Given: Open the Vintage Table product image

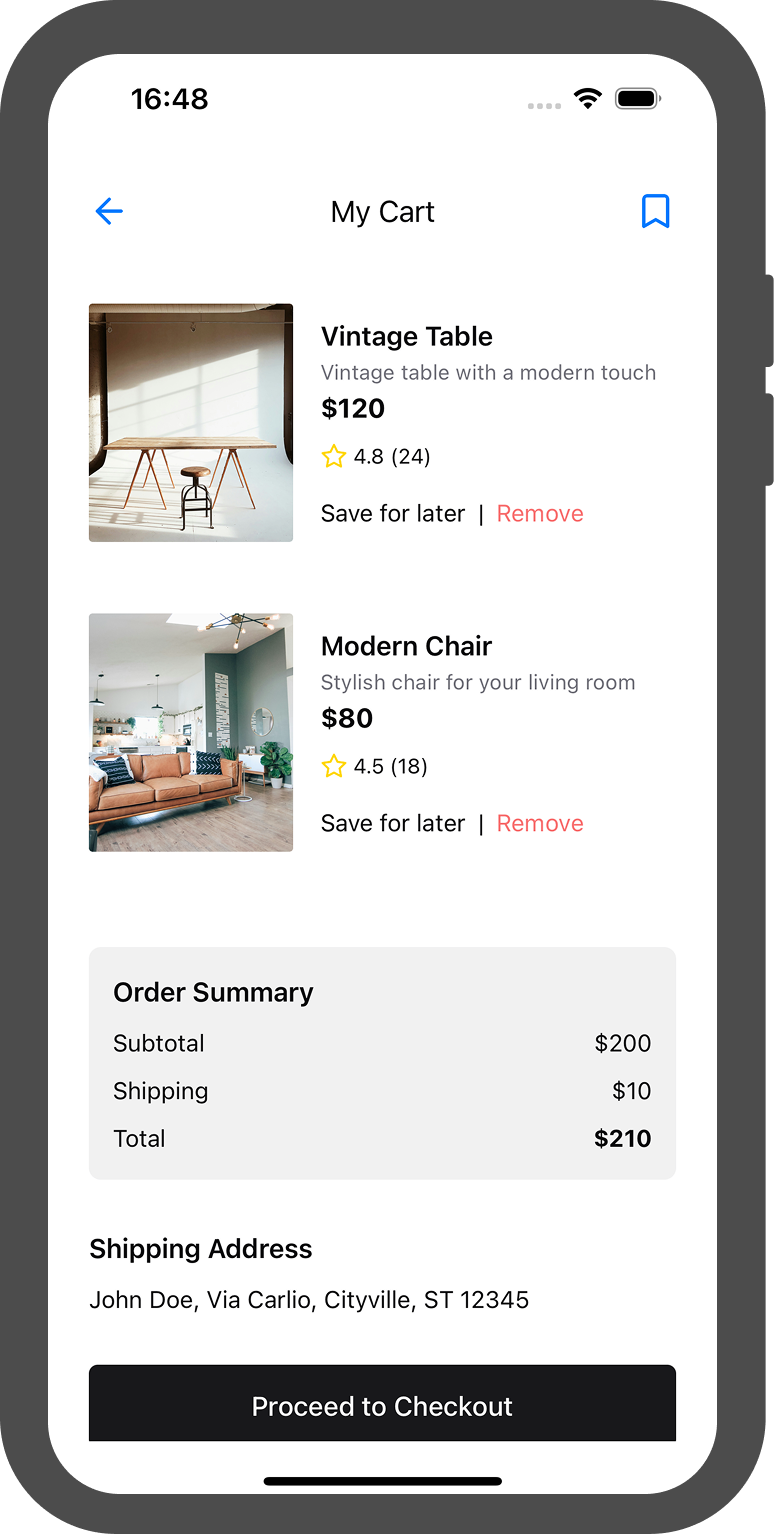Looking at the screenshot, I should click(191, 423).
